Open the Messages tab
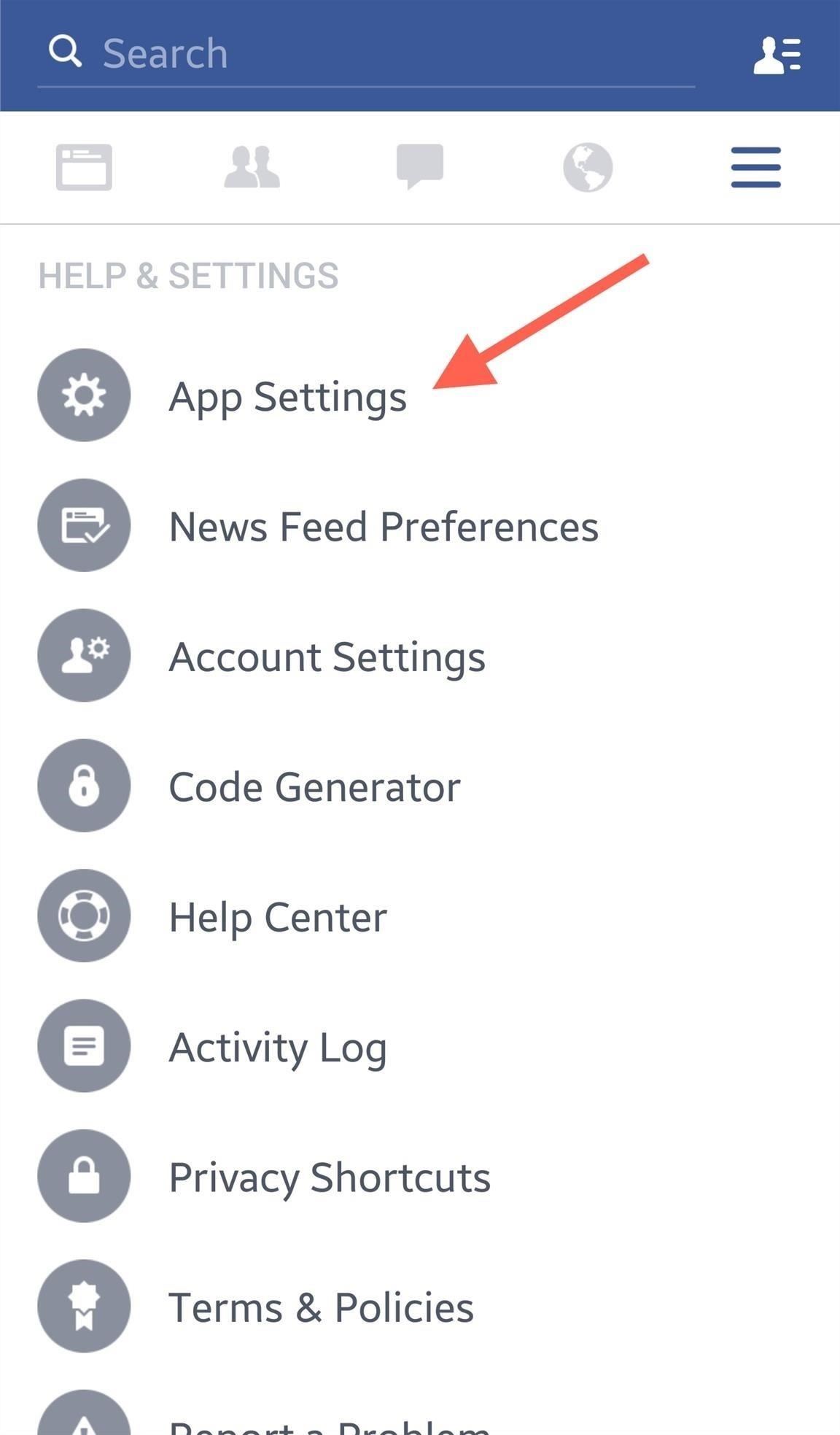840x1435 pixels. point(420,168)
